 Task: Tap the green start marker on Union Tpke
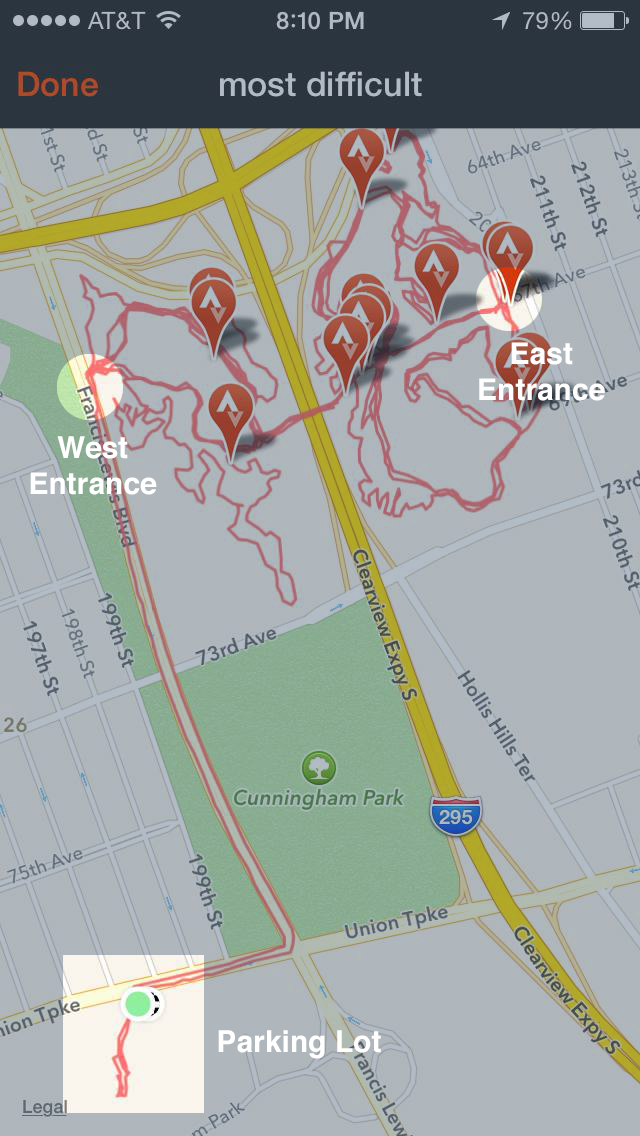point(137,1004)
